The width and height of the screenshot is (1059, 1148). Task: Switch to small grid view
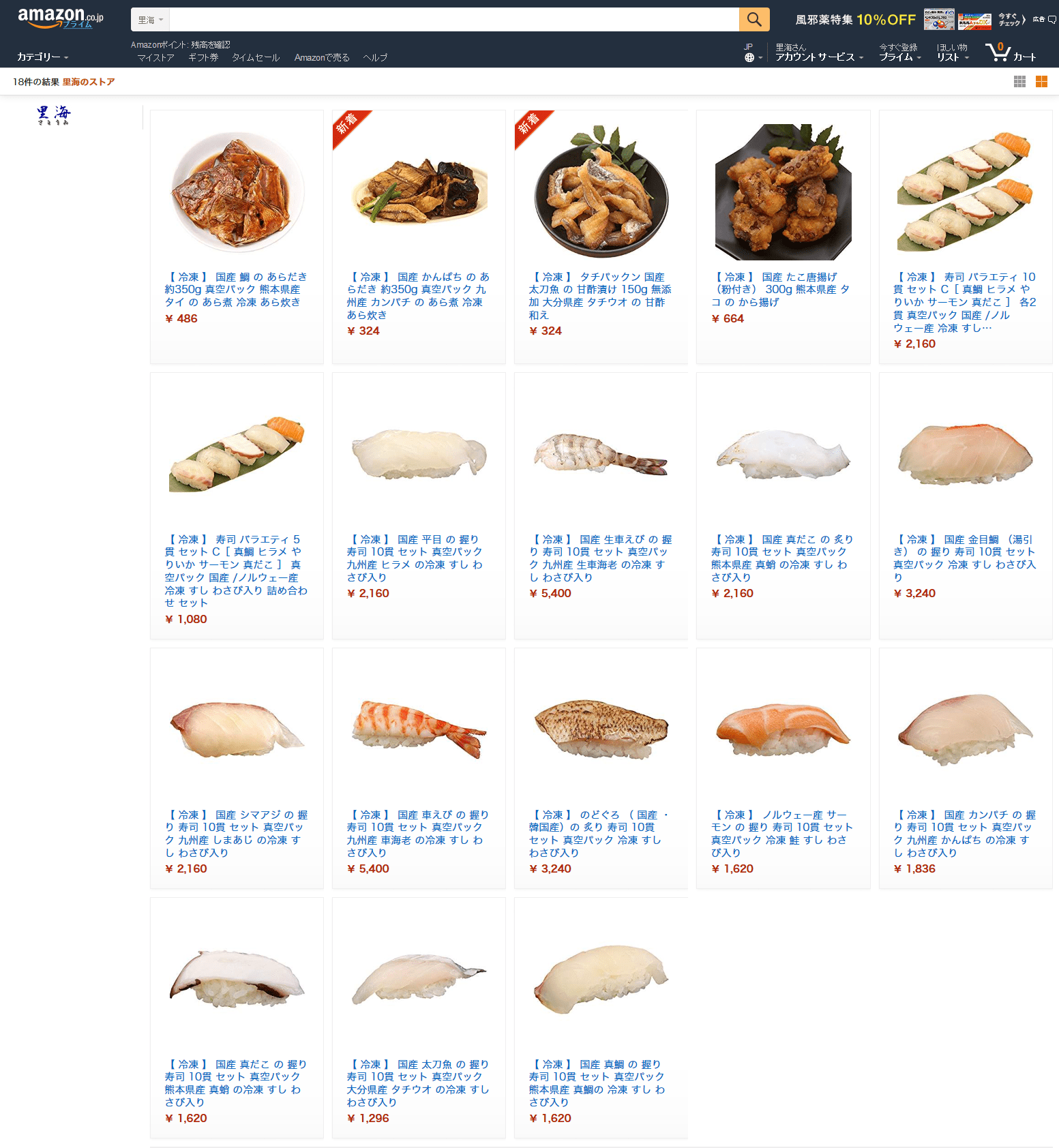click(x=1019, y=82)
